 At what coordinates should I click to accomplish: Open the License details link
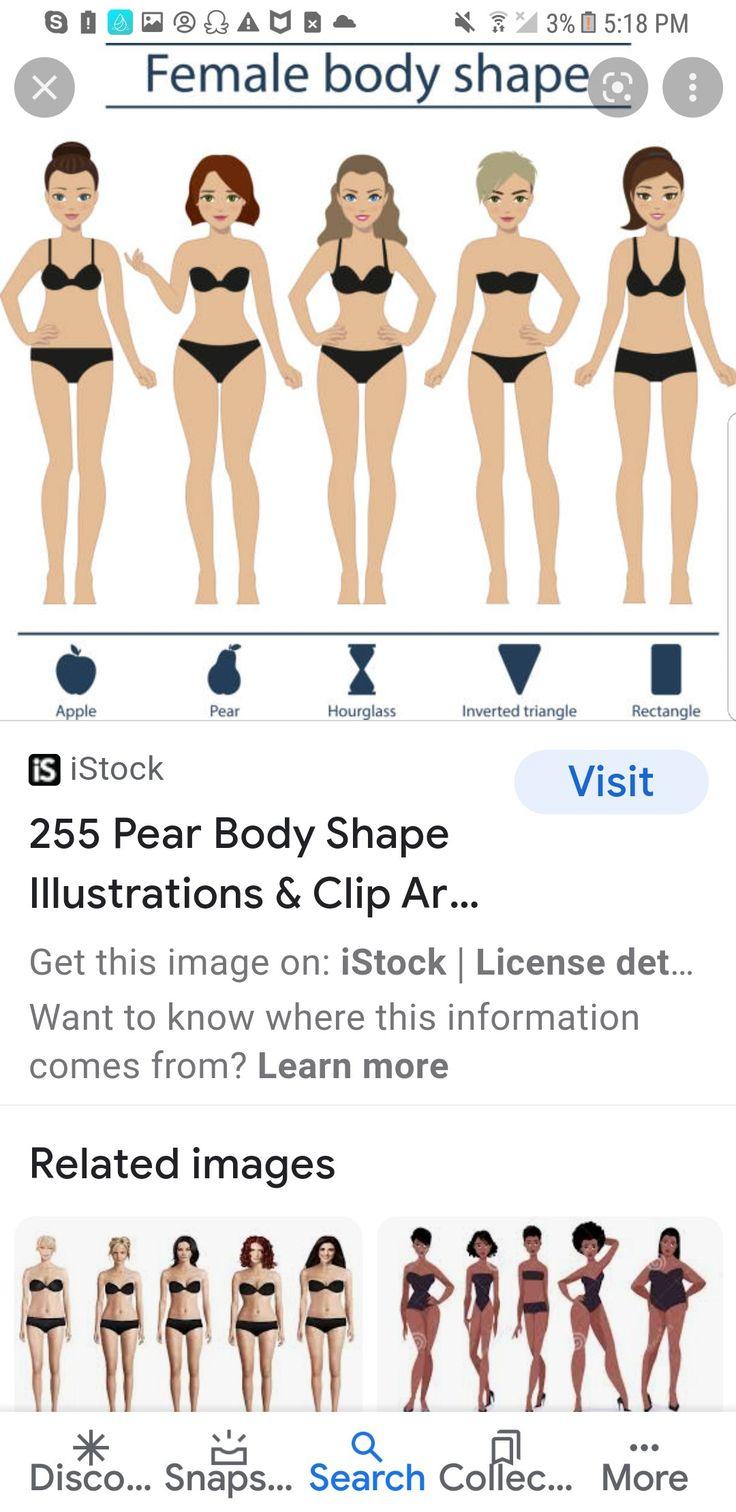584,962
